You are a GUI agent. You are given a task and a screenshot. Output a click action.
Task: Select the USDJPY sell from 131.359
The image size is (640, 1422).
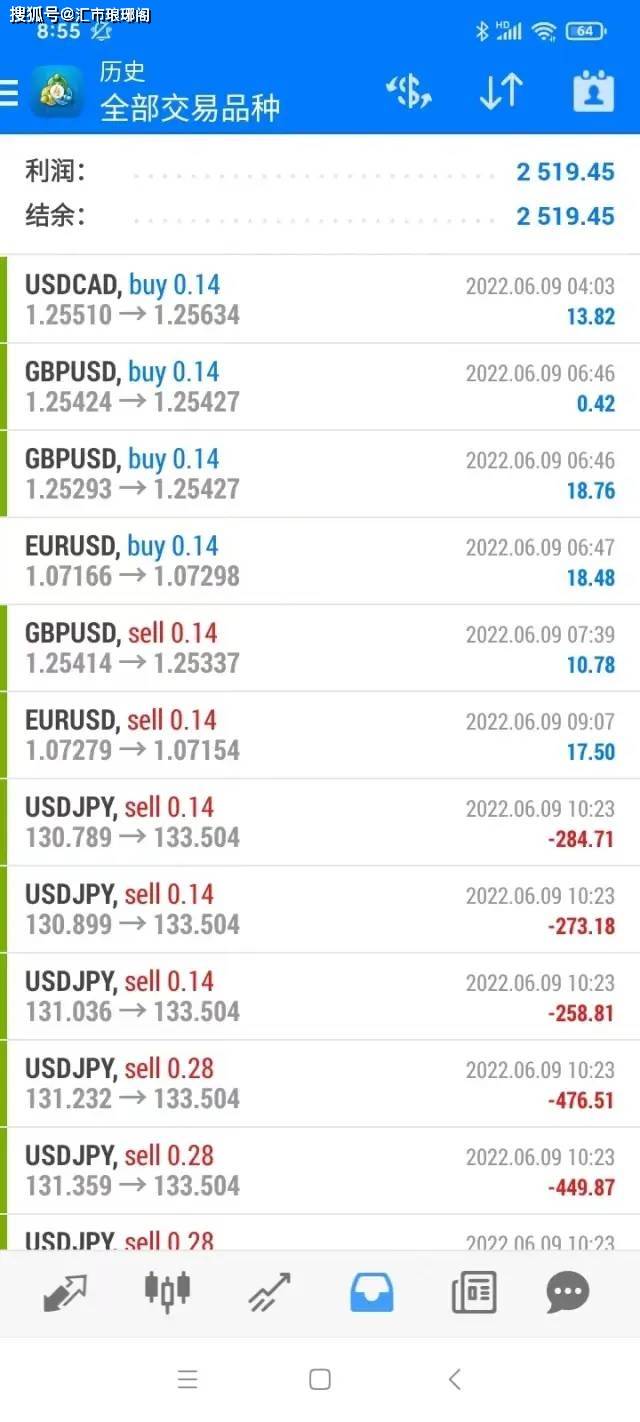tap(320, 1170)
